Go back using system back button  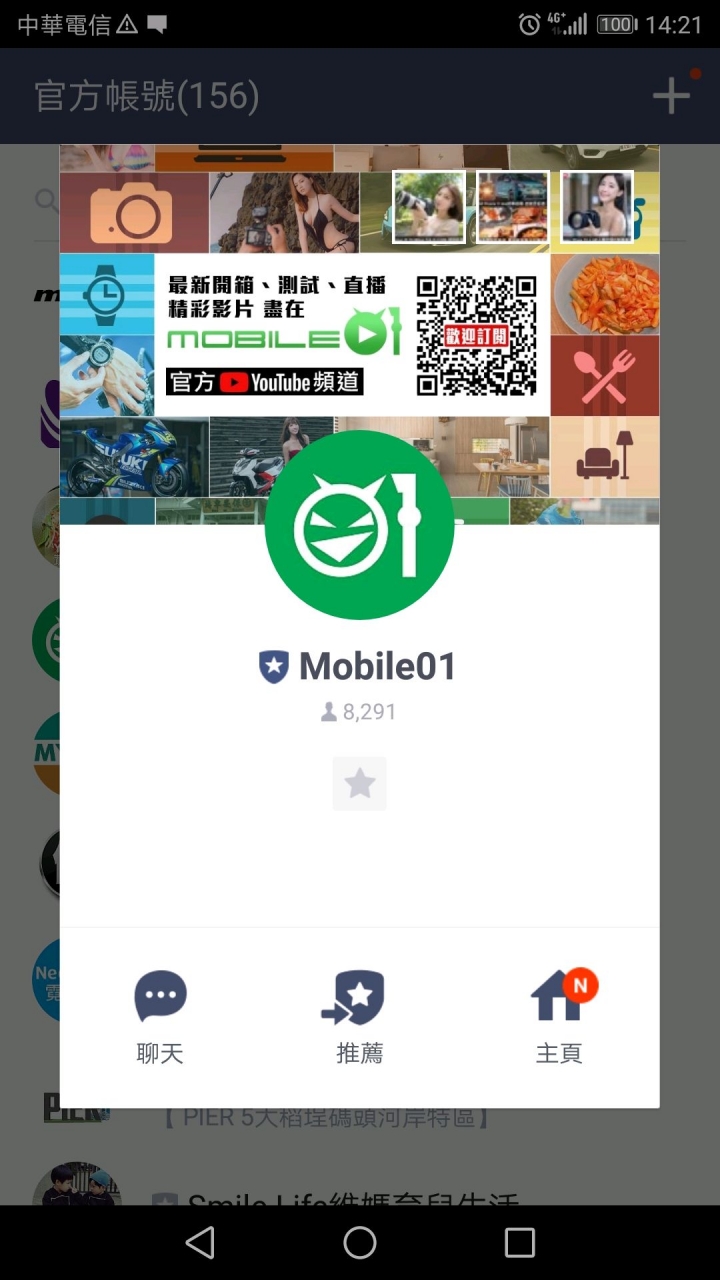pyautogui.click(x=200, y=1242)
